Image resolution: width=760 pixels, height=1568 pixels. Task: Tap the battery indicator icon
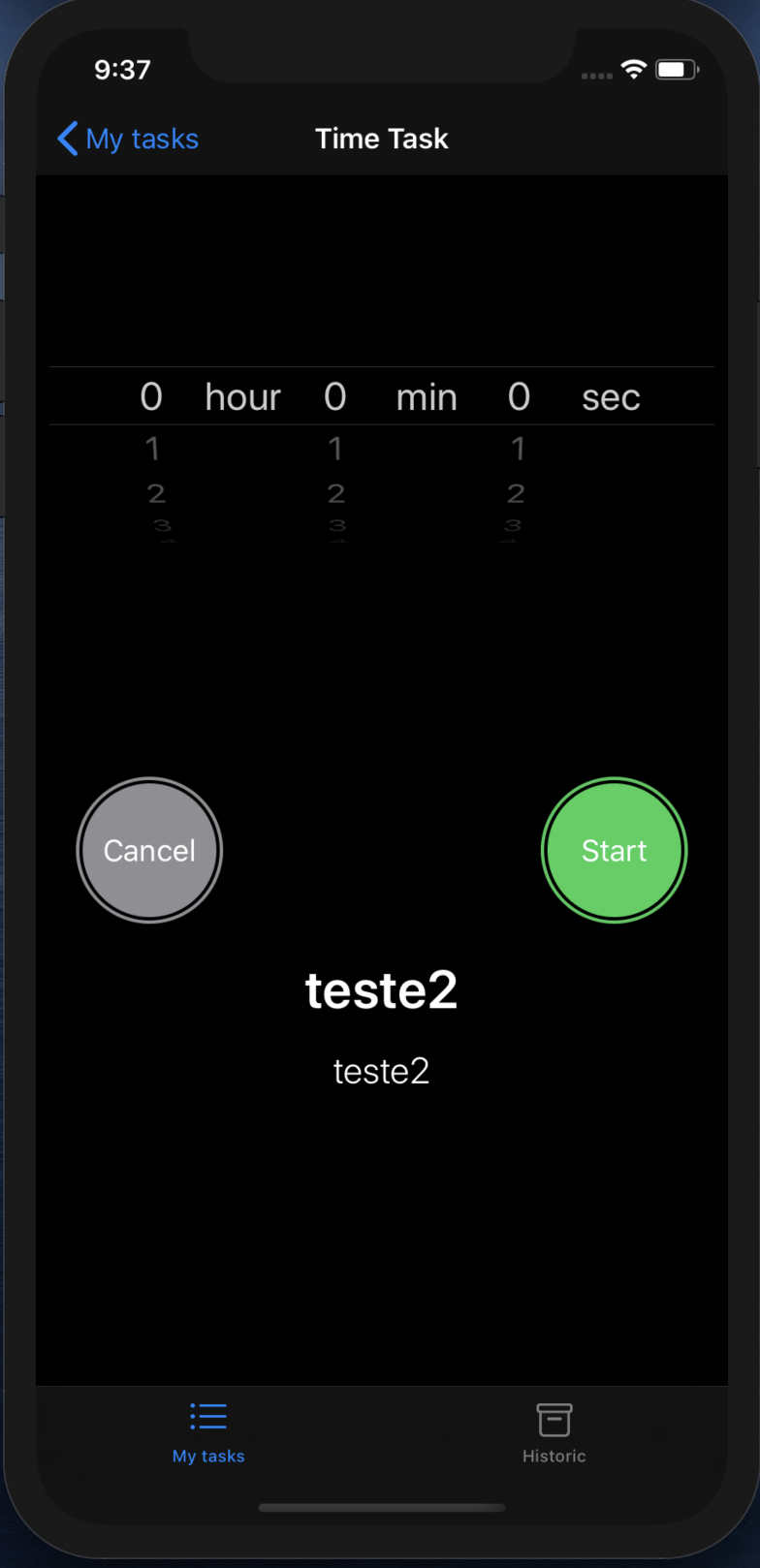[675, 69]
